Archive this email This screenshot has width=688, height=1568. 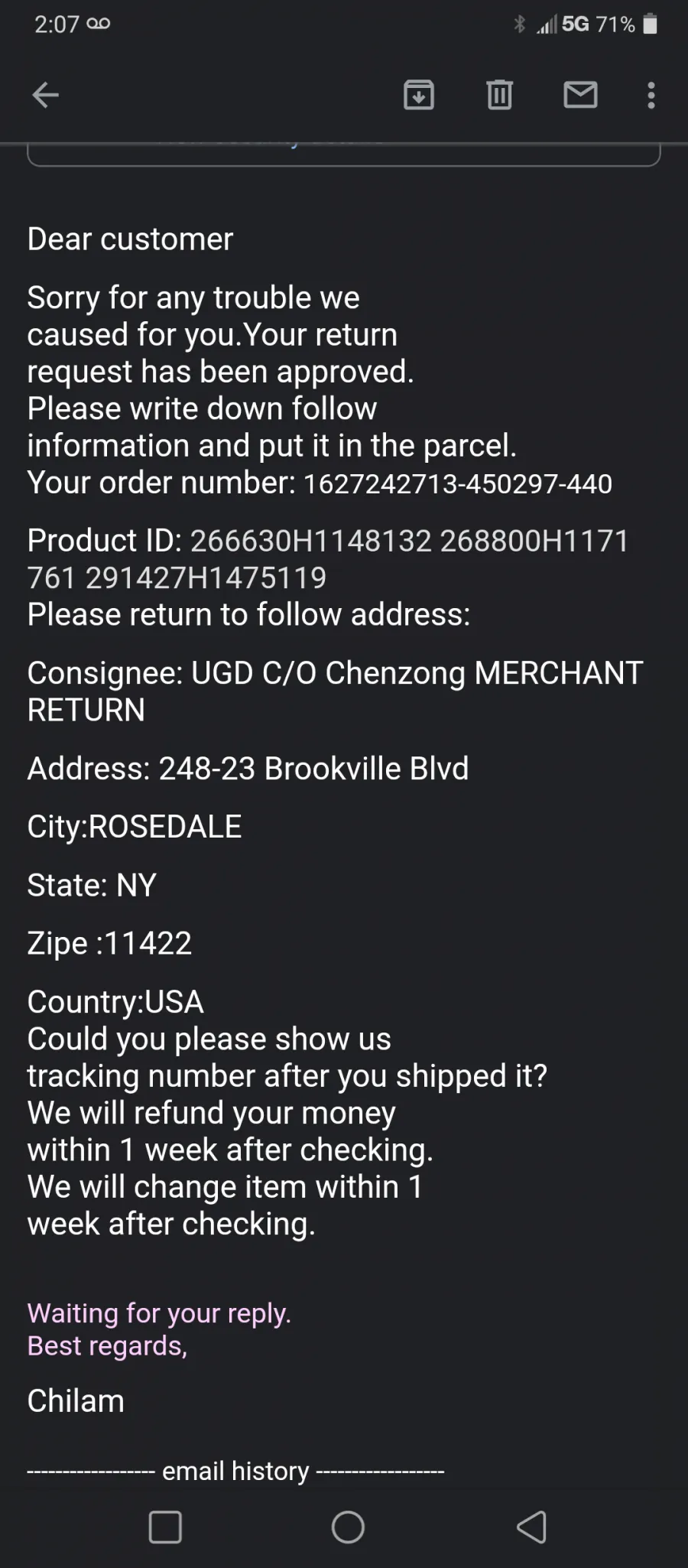(419, 96)
